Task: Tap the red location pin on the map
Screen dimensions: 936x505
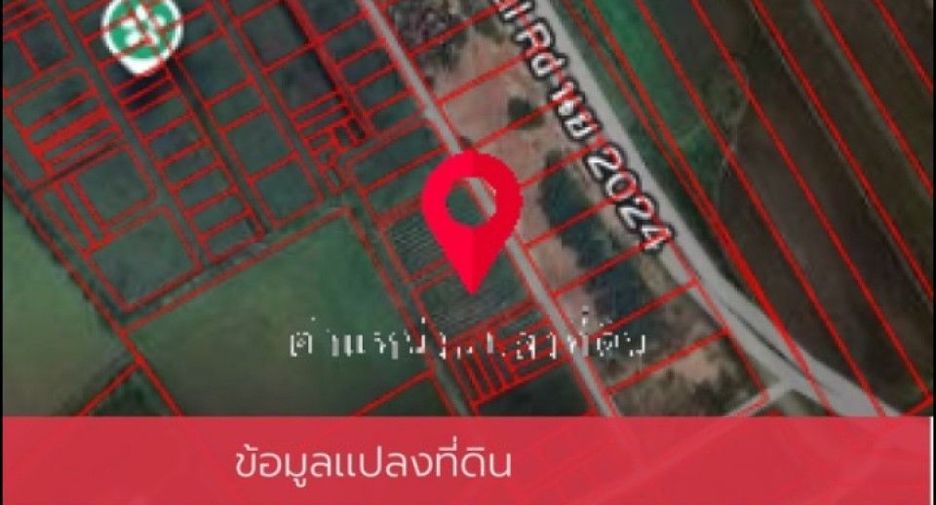Action: point(472,221)
